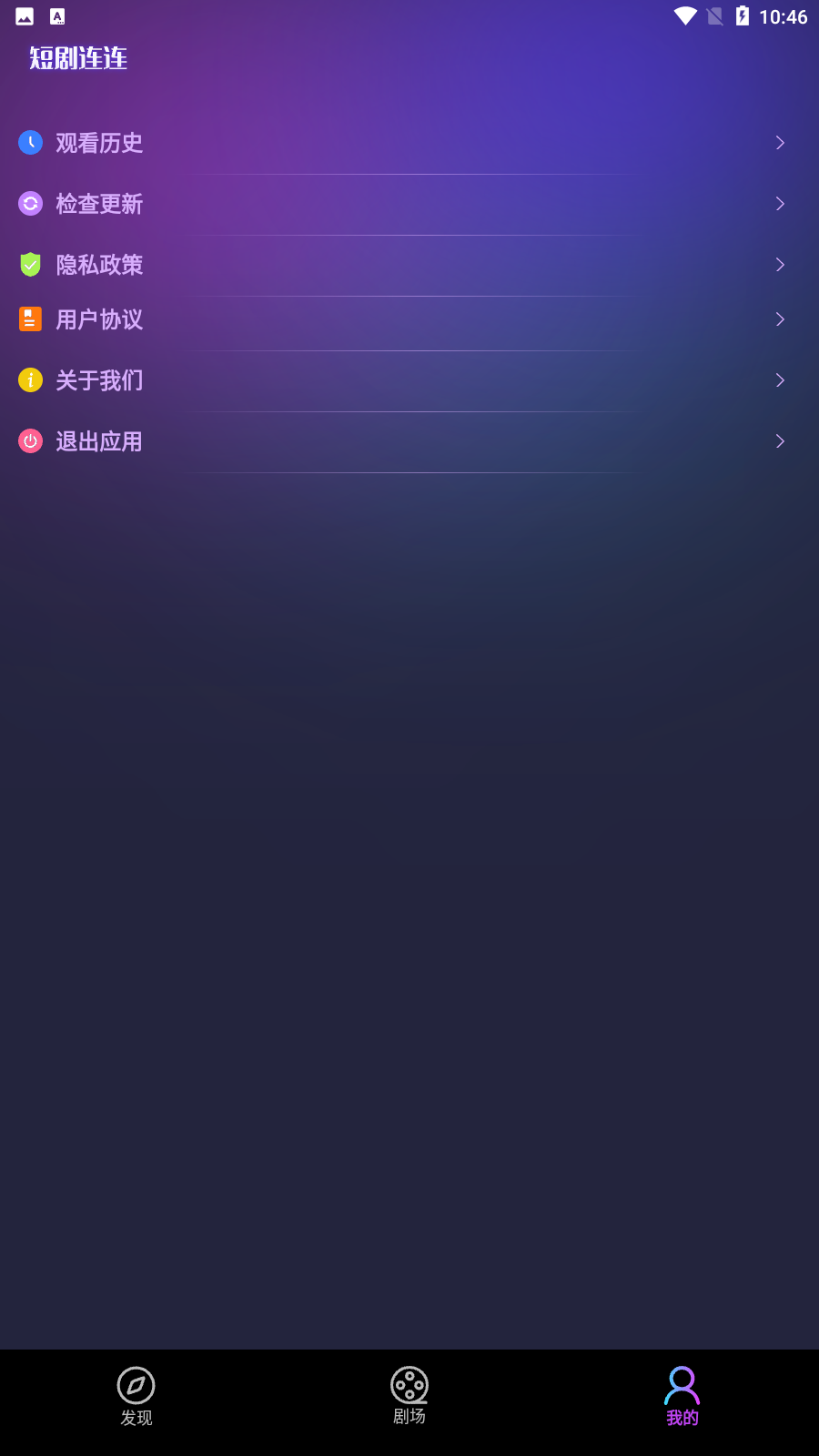The height and width of the screenshot is (1456, 819).
Task: Tap 检查更新 to check for updates
Action: point(100,204)
